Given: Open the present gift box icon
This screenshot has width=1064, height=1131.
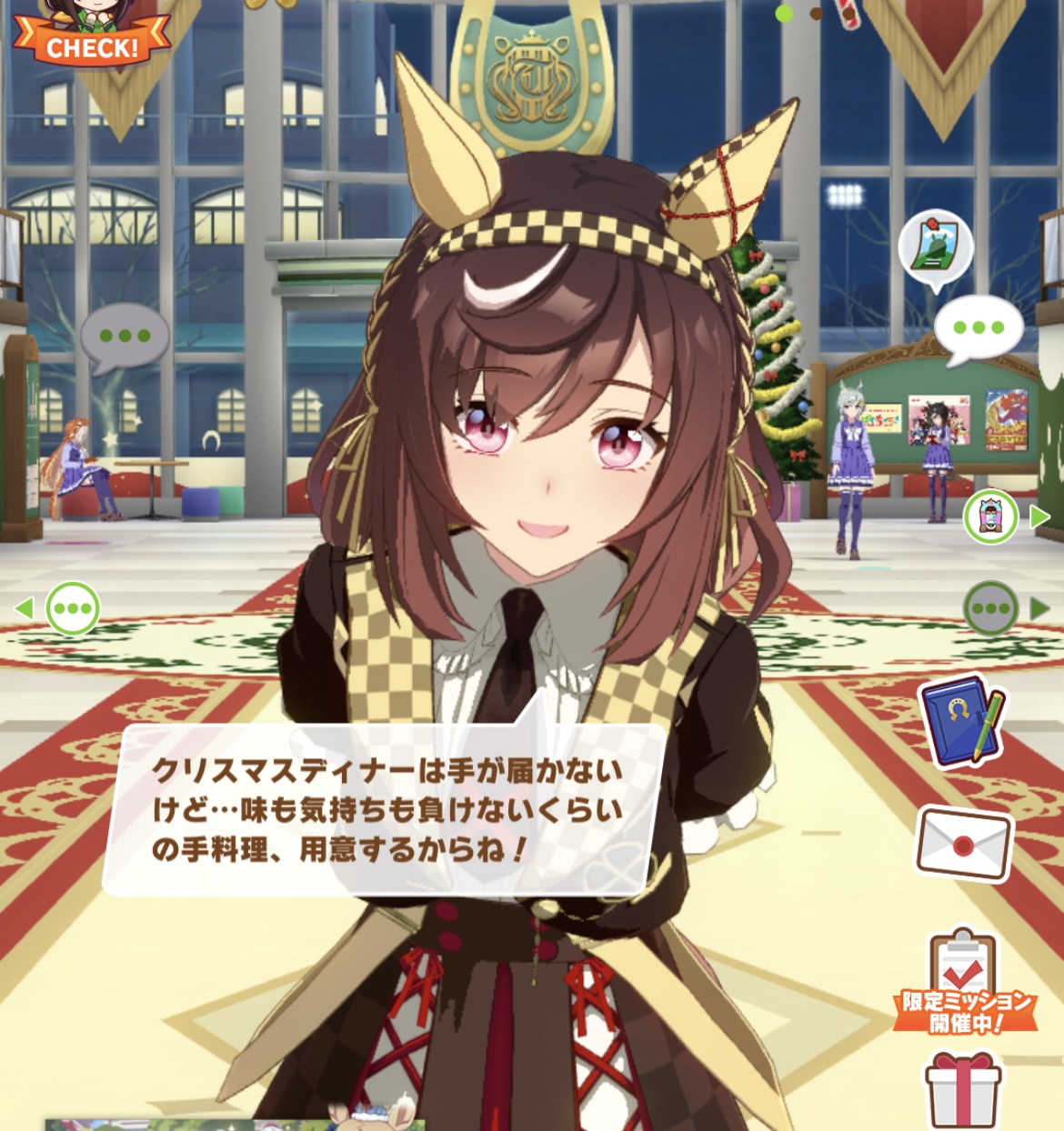Looking at the screenshot, I should tap(962, 1089).
